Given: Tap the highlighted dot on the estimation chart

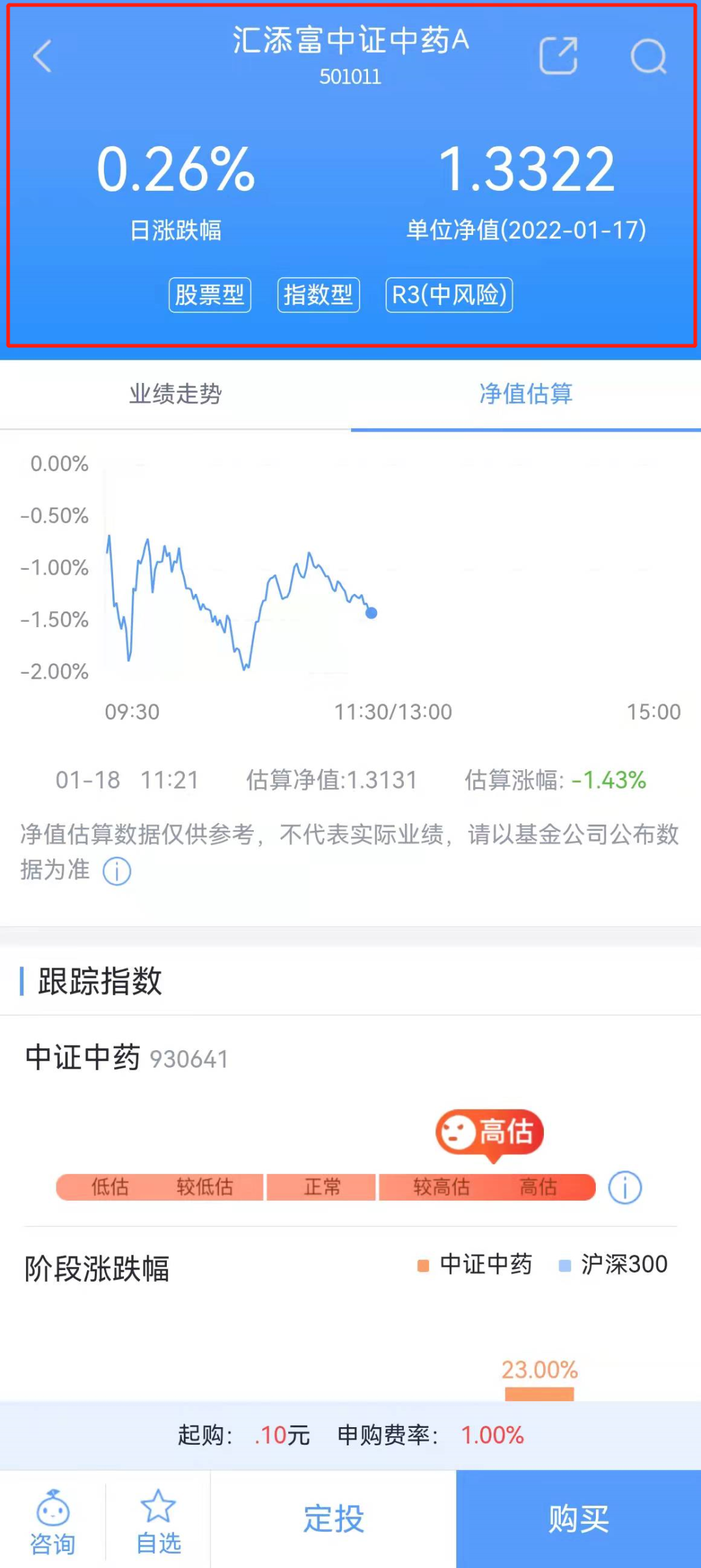Looking at the screenshot, I should (x=371, y=613).
